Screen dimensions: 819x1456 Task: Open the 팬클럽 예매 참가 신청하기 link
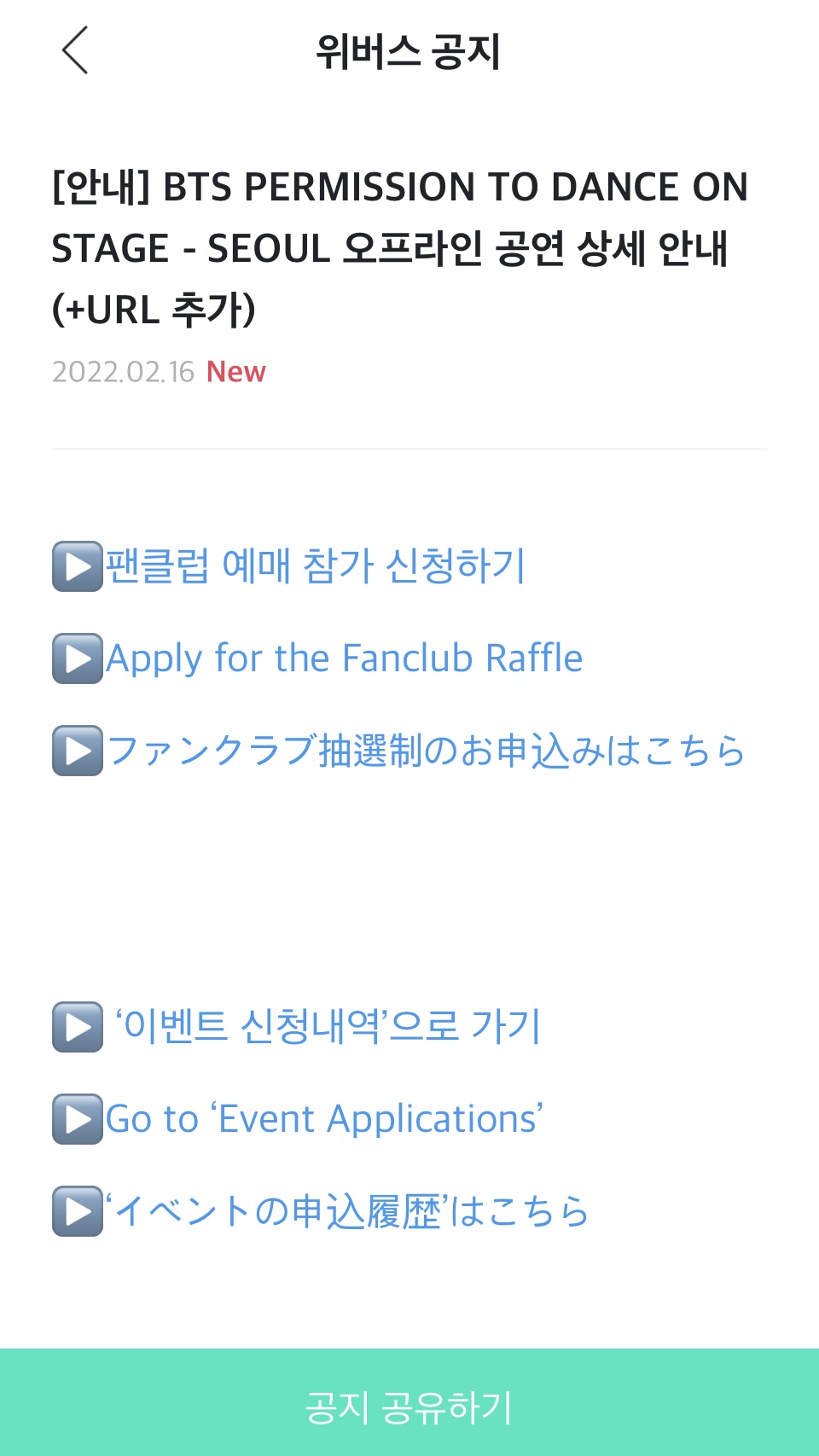coord(315,566)
